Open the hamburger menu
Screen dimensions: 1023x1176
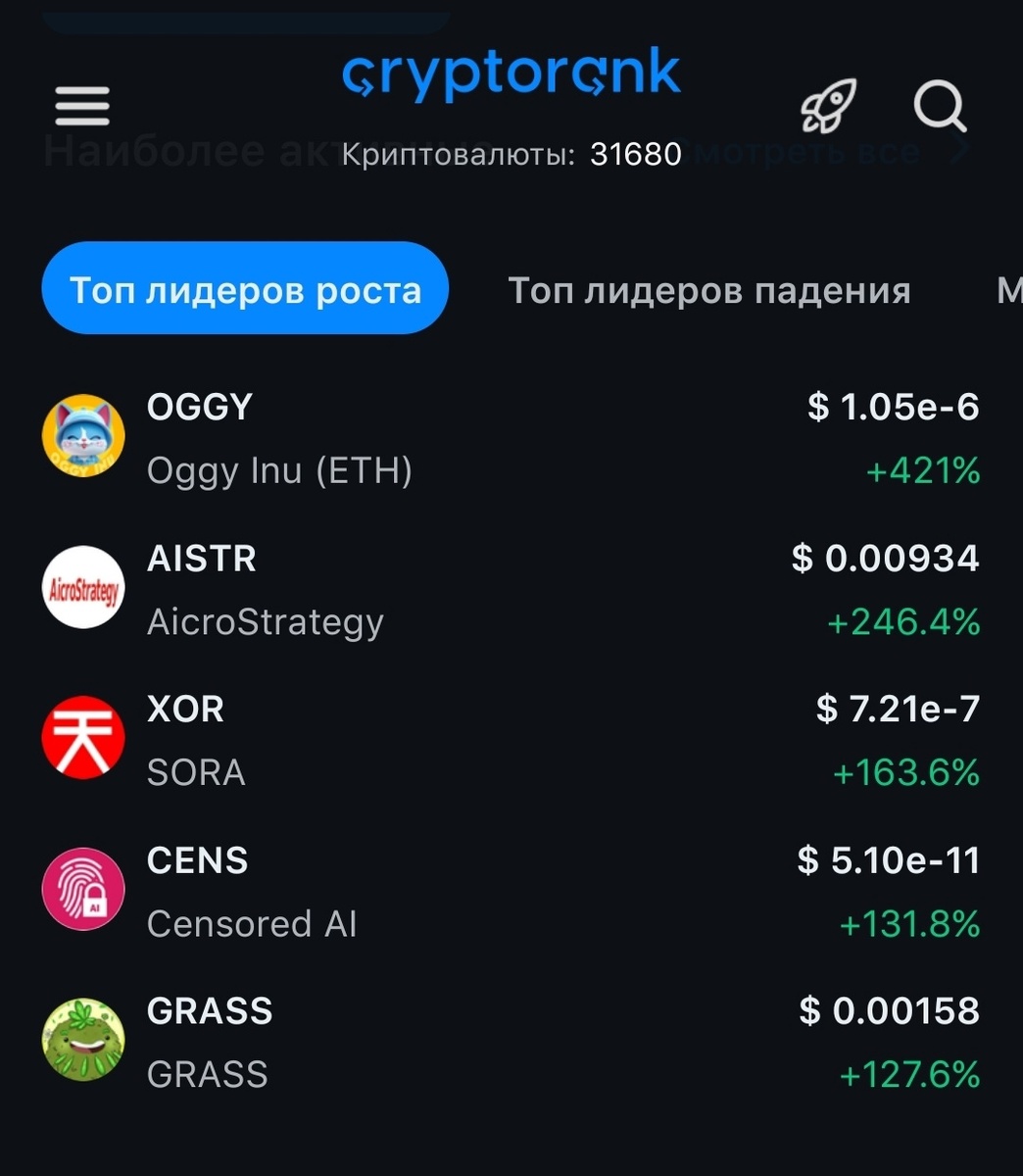82,106
